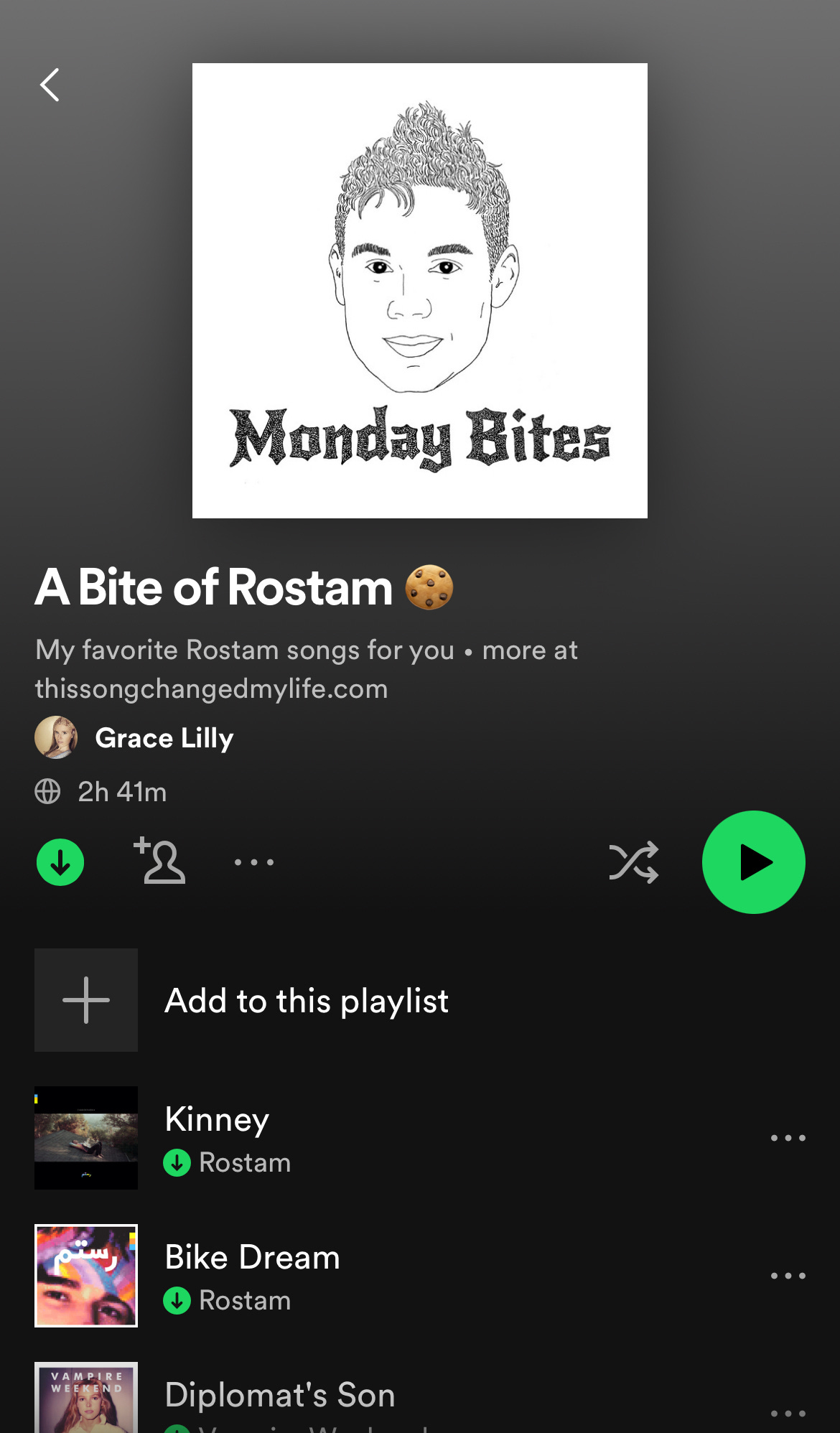Tap Add to this playlist
The height and width of the screenshot is (1433, 840).
point(307,1000)
